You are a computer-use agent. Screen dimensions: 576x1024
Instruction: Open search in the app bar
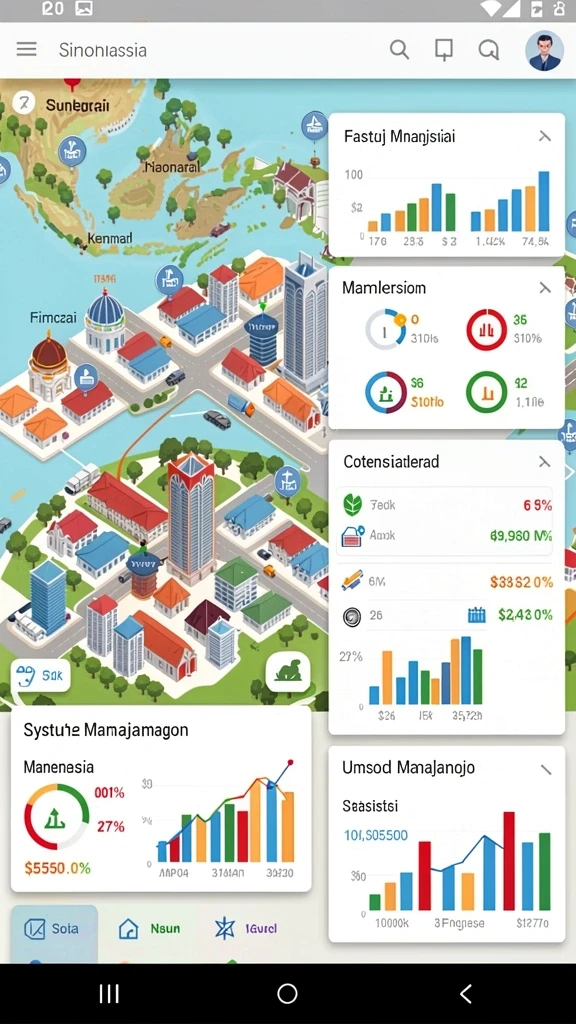click(x=399, y=50)
